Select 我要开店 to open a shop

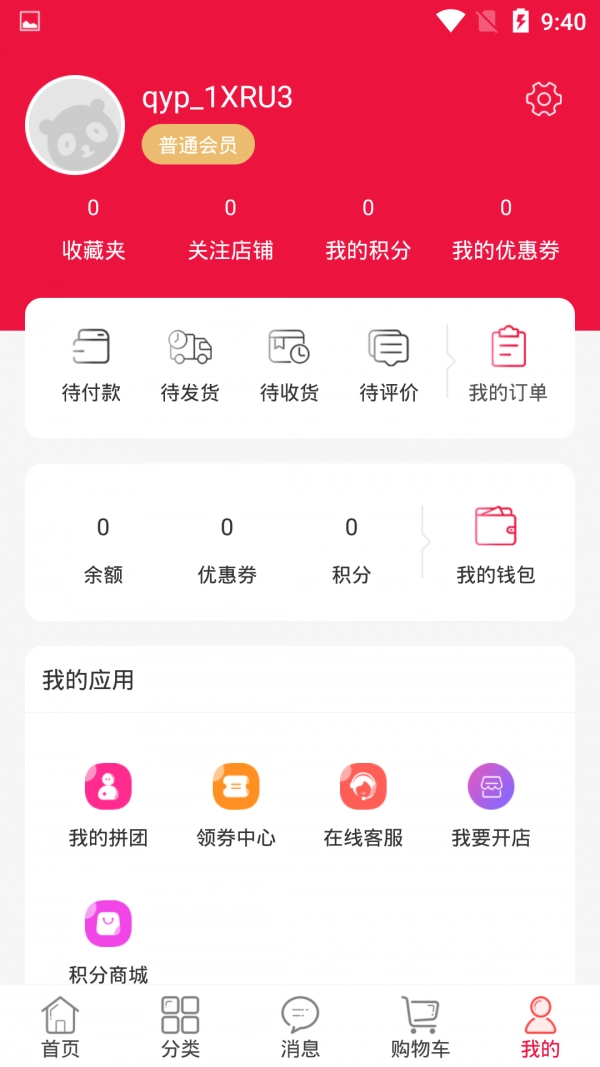[491, 806]
